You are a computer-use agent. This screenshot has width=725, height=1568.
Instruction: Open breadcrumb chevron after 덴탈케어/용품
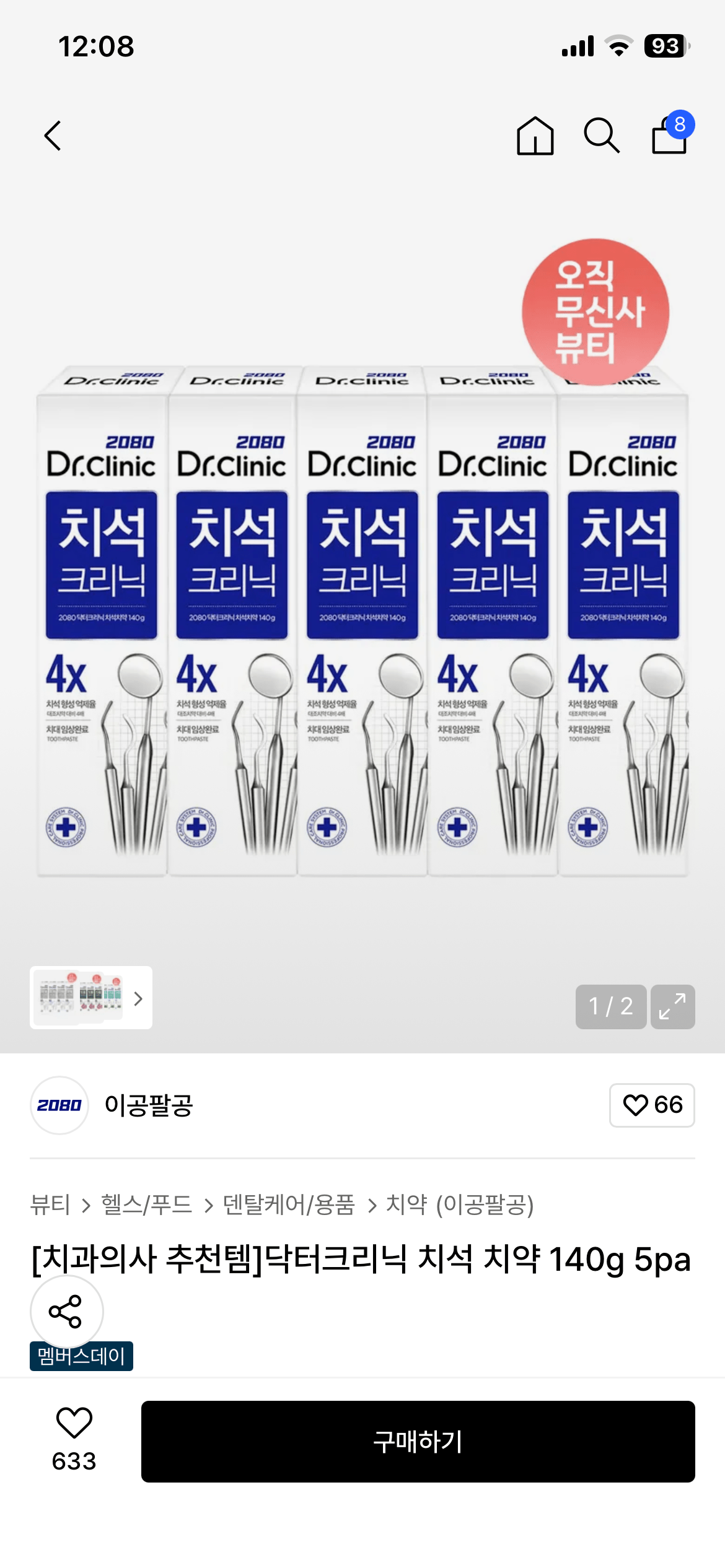point(372,1208)
